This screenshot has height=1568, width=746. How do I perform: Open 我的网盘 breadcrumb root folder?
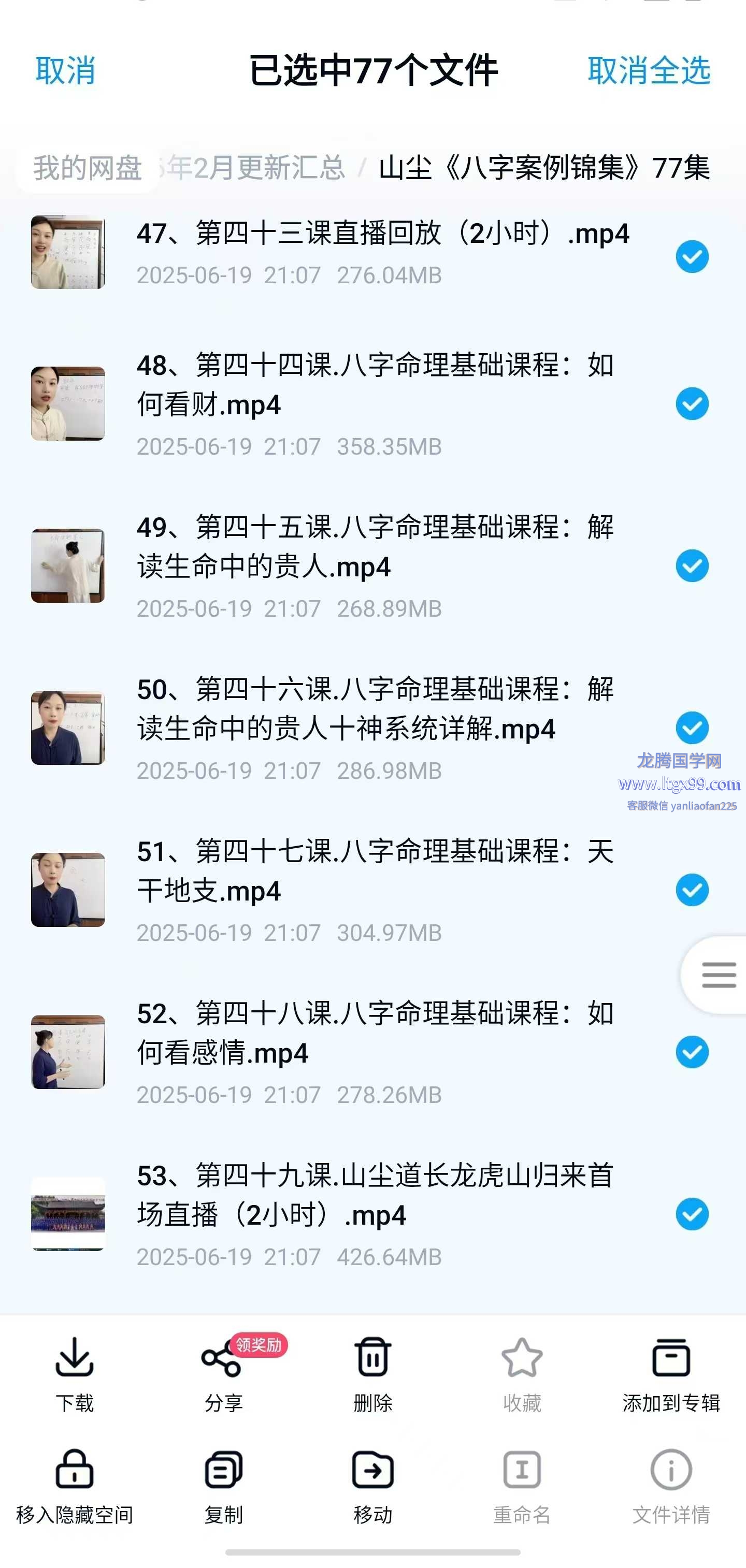pos(88,168)
